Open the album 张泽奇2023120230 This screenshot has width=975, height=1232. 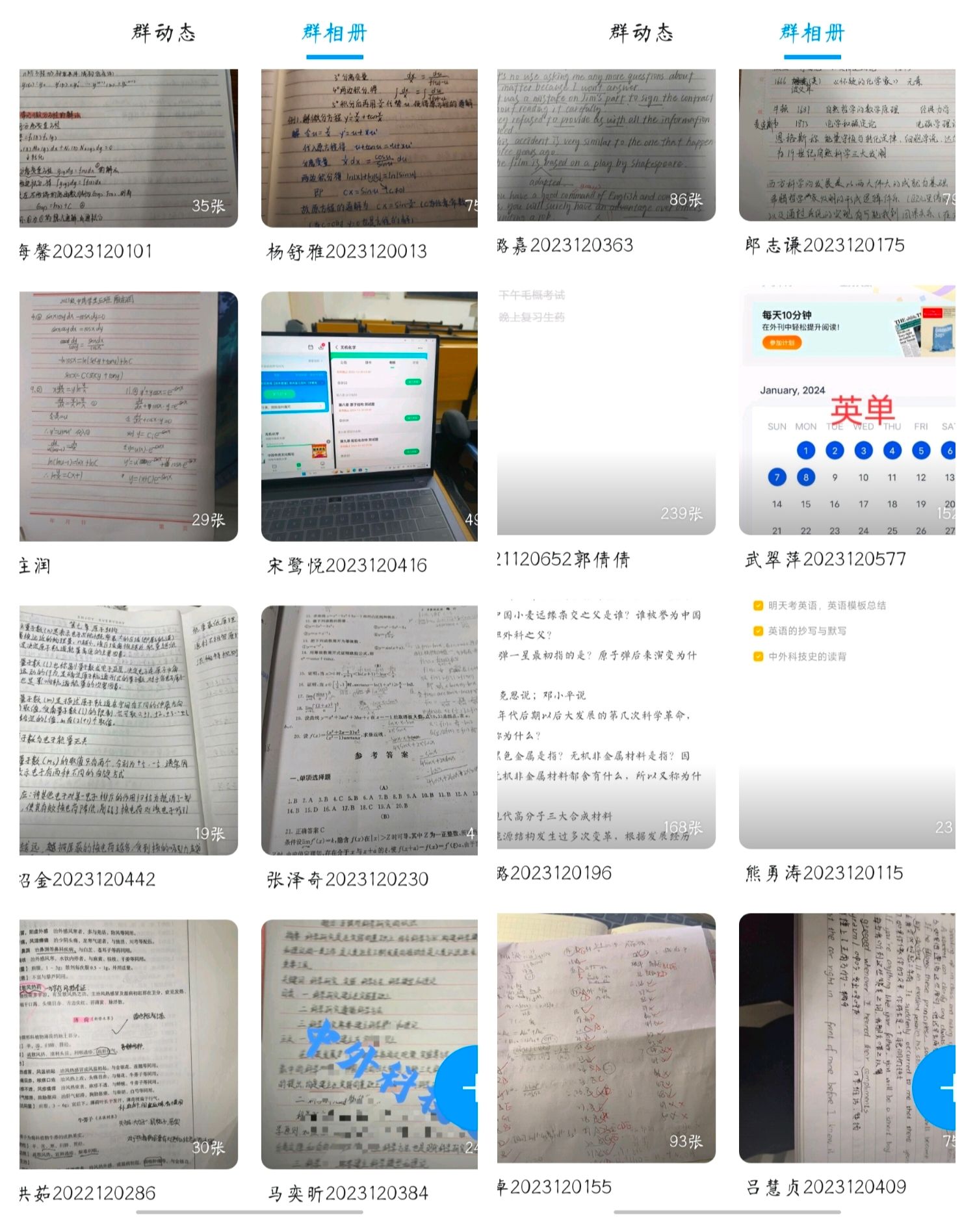369,730
